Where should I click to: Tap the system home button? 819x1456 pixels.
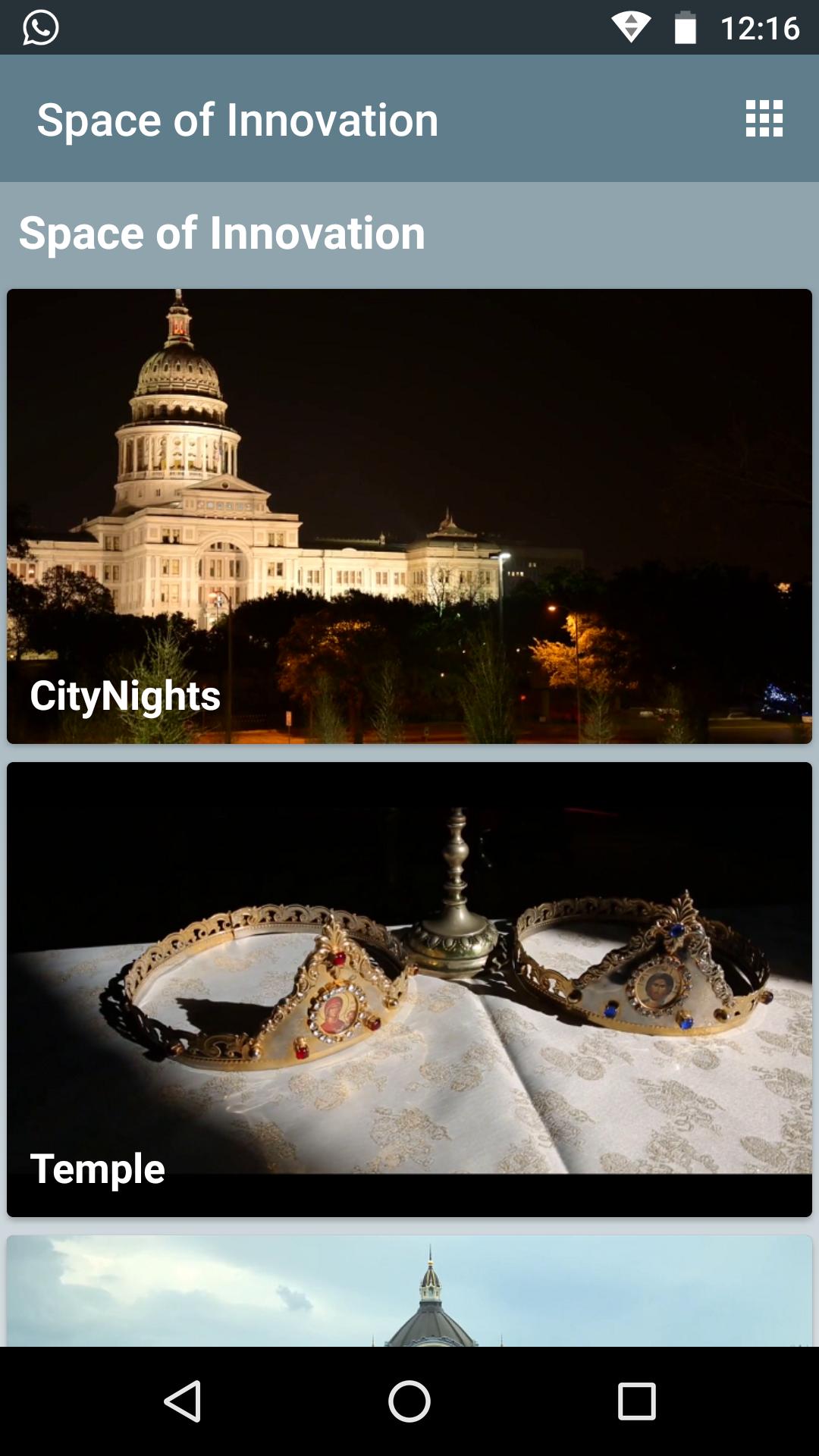click(x=409, y=1401)
